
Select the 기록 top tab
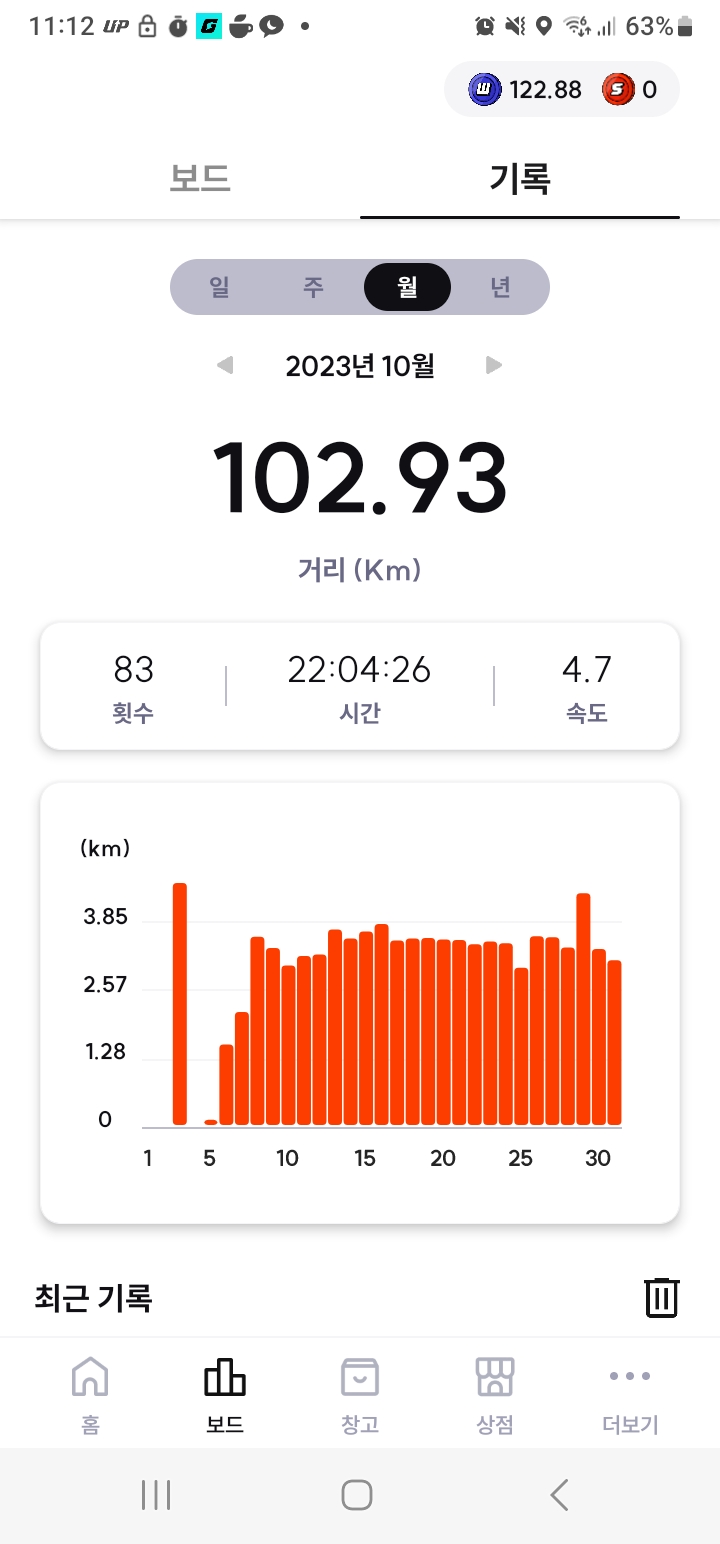pos(520,179)
